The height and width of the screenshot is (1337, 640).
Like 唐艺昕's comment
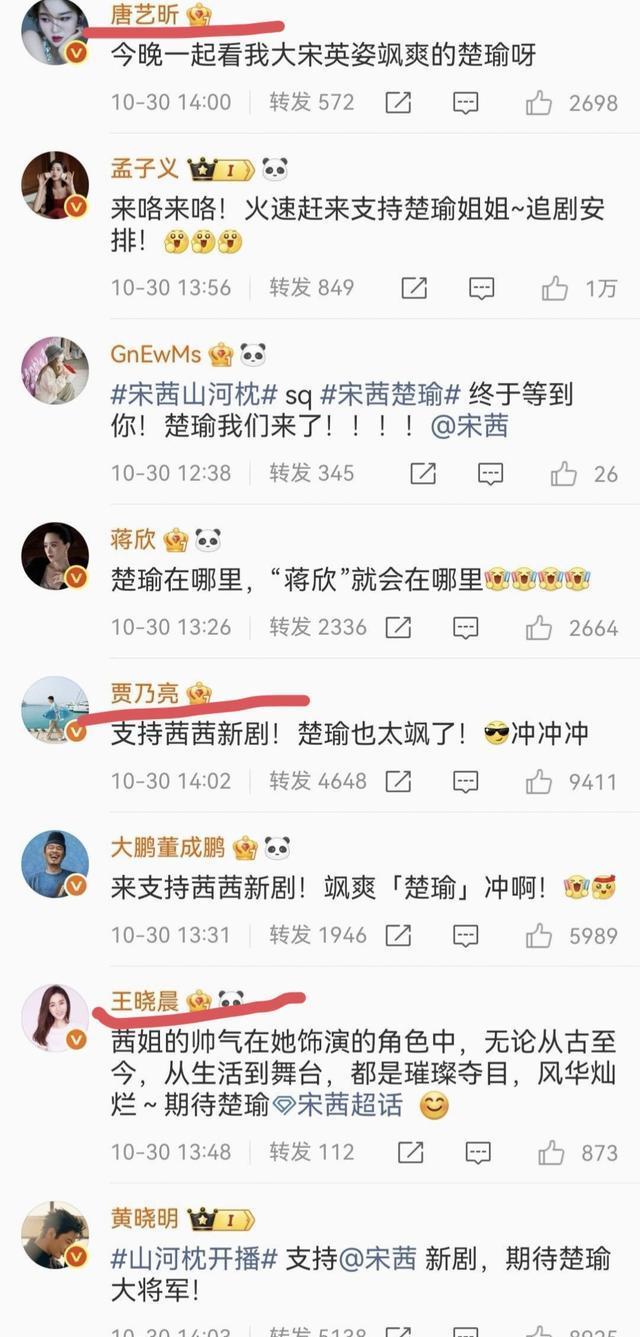(539, 102)
